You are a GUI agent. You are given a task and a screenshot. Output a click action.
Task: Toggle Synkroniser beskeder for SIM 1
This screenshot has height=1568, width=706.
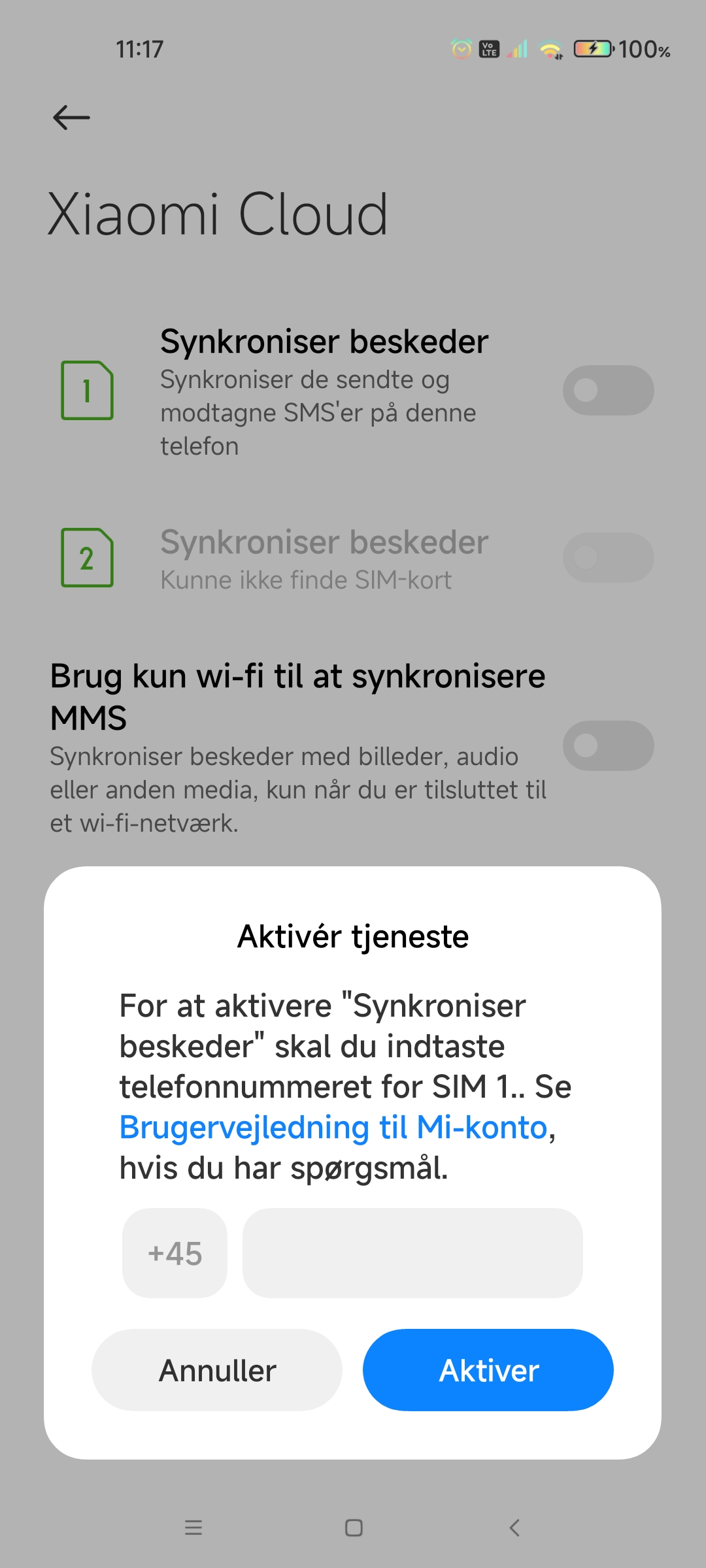tap(608, 390)
